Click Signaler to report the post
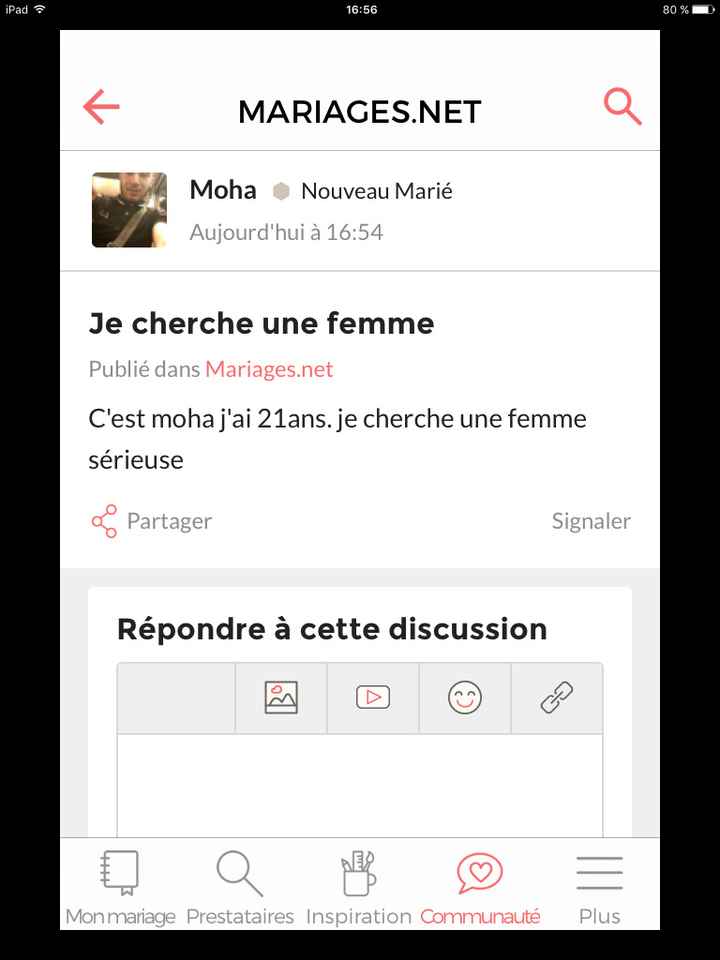The image size is (720, 960). tap(591, 521)
